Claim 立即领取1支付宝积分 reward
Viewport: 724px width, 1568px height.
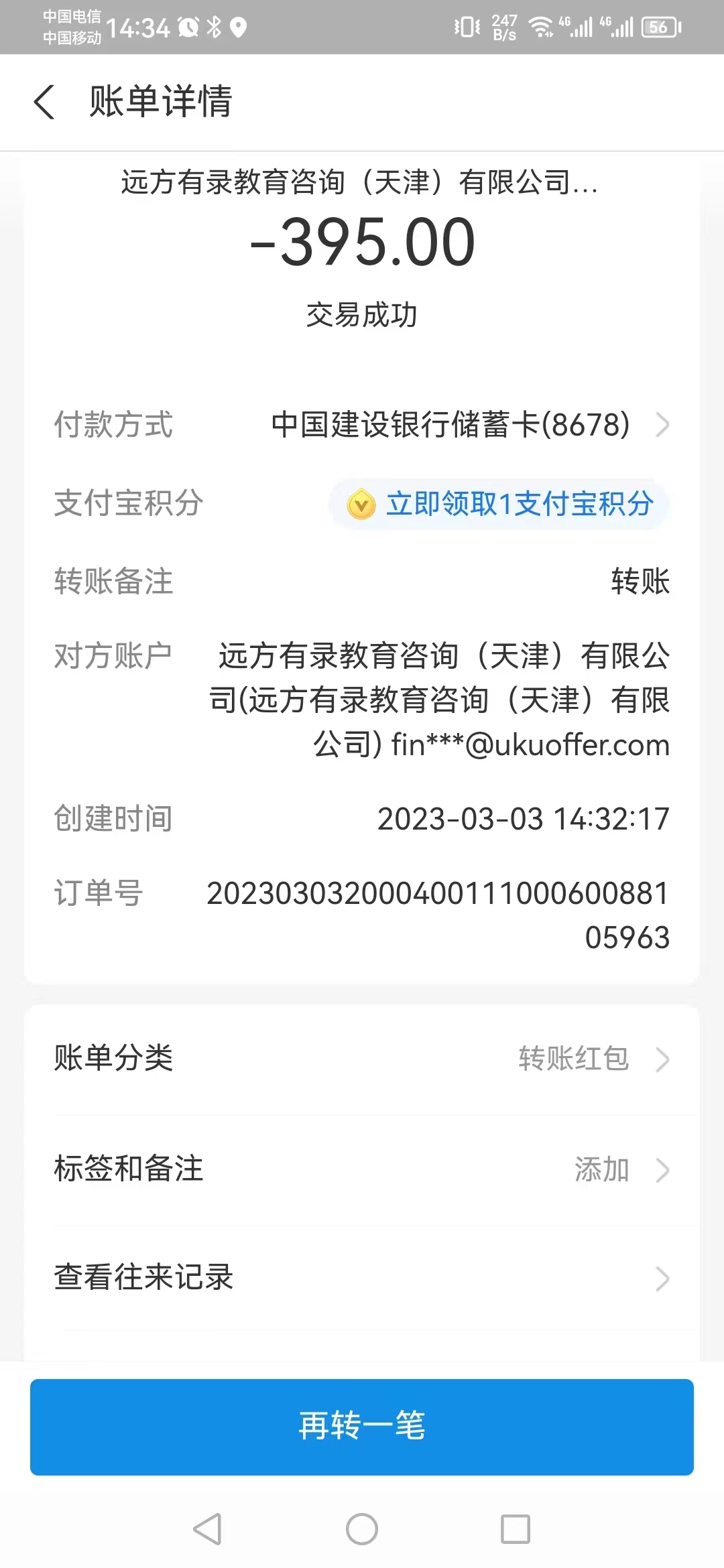pos(500,505)
